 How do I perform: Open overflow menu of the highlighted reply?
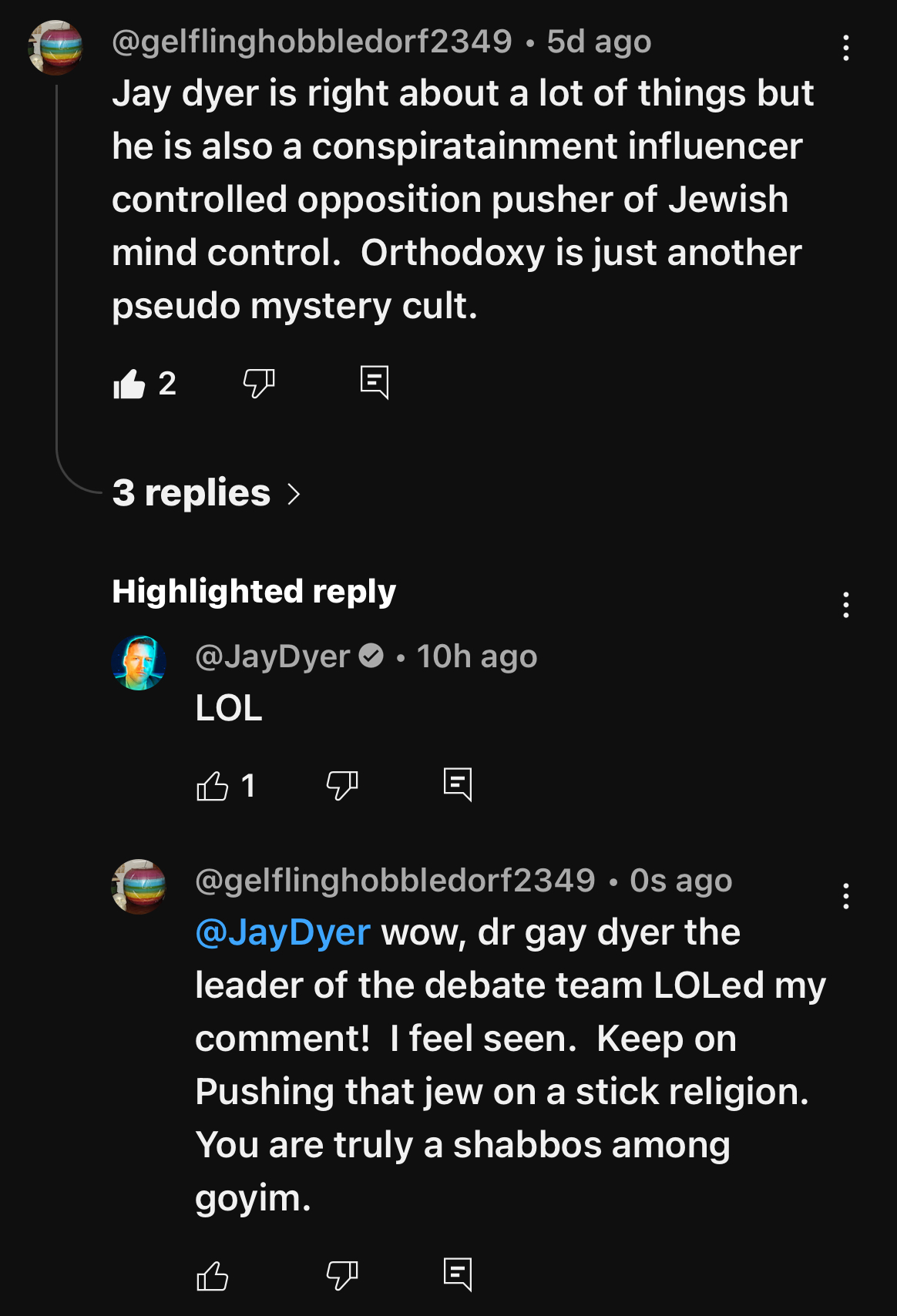point(845,605)
